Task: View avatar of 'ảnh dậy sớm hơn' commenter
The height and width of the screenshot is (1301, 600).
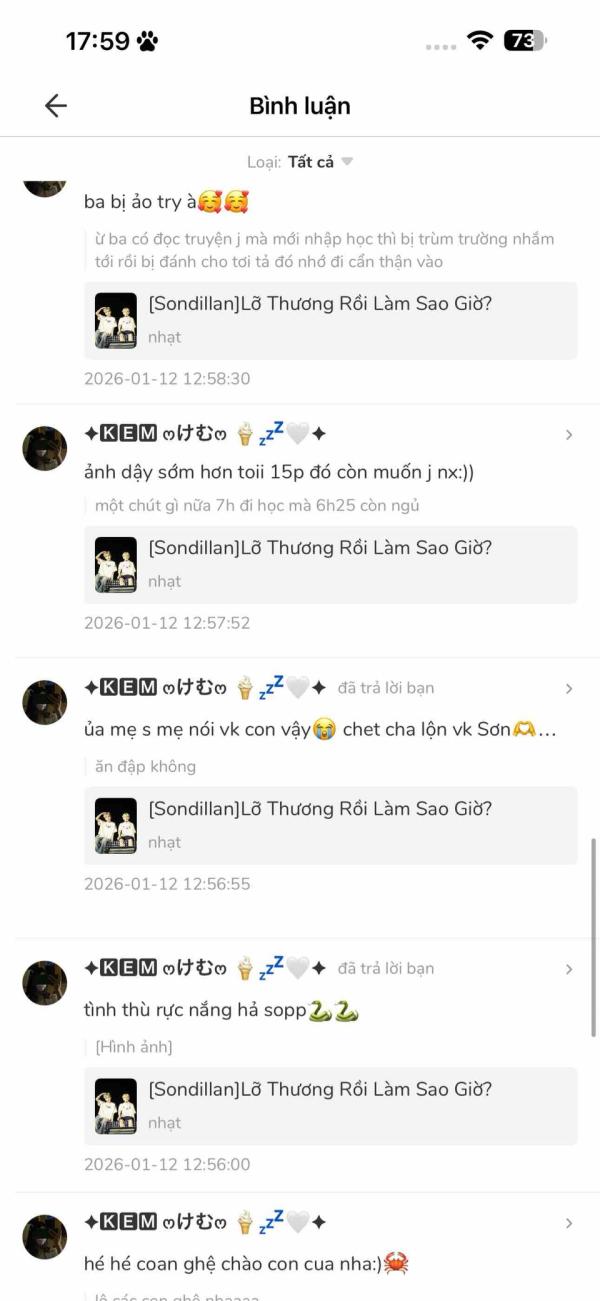Action: point(45,448)
